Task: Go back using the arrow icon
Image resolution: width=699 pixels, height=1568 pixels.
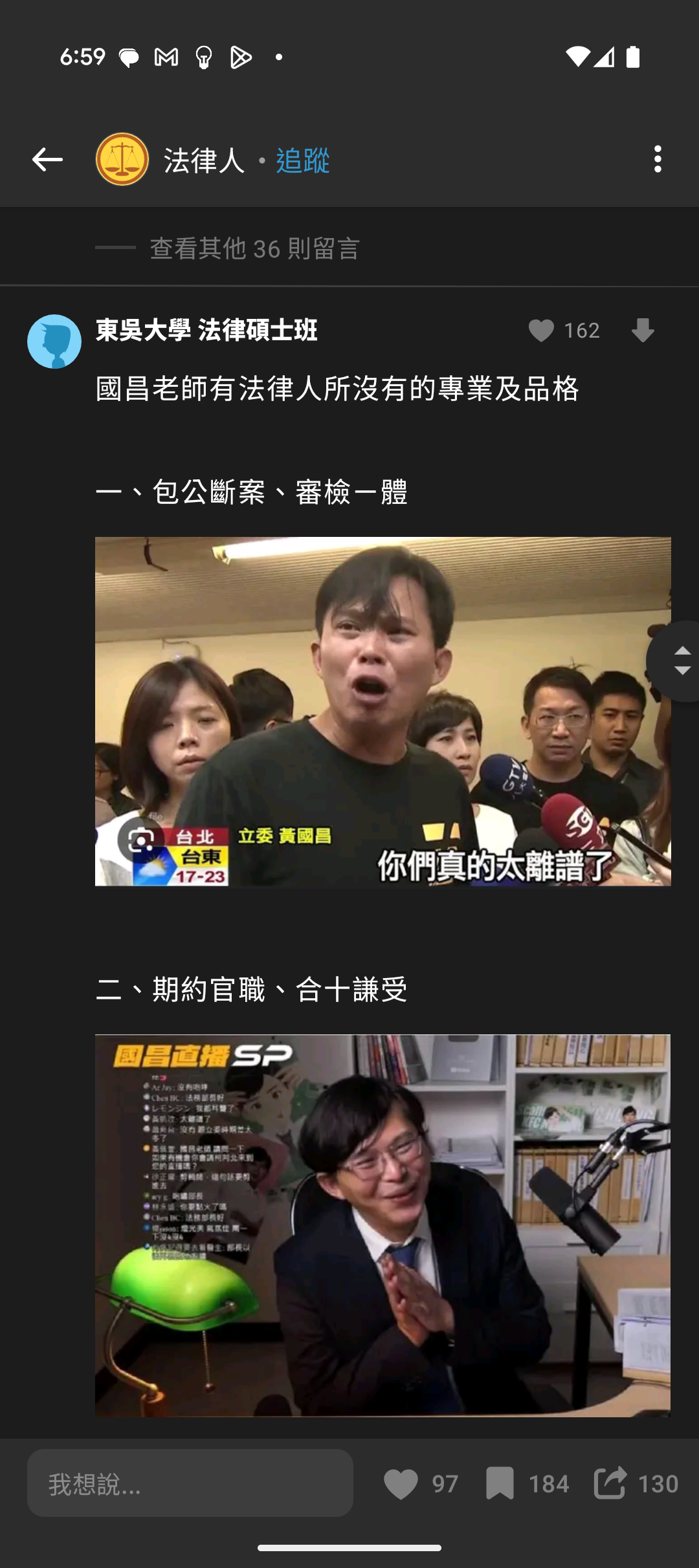Action: point(47,159)
